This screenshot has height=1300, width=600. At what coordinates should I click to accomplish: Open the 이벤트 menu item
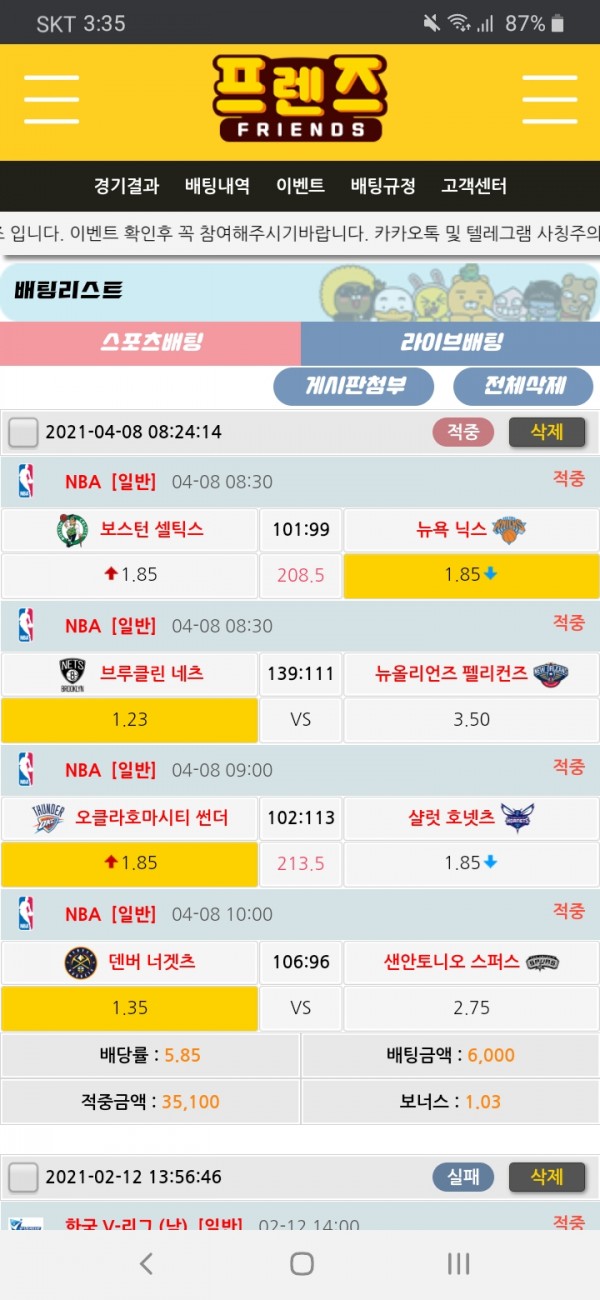300,186
